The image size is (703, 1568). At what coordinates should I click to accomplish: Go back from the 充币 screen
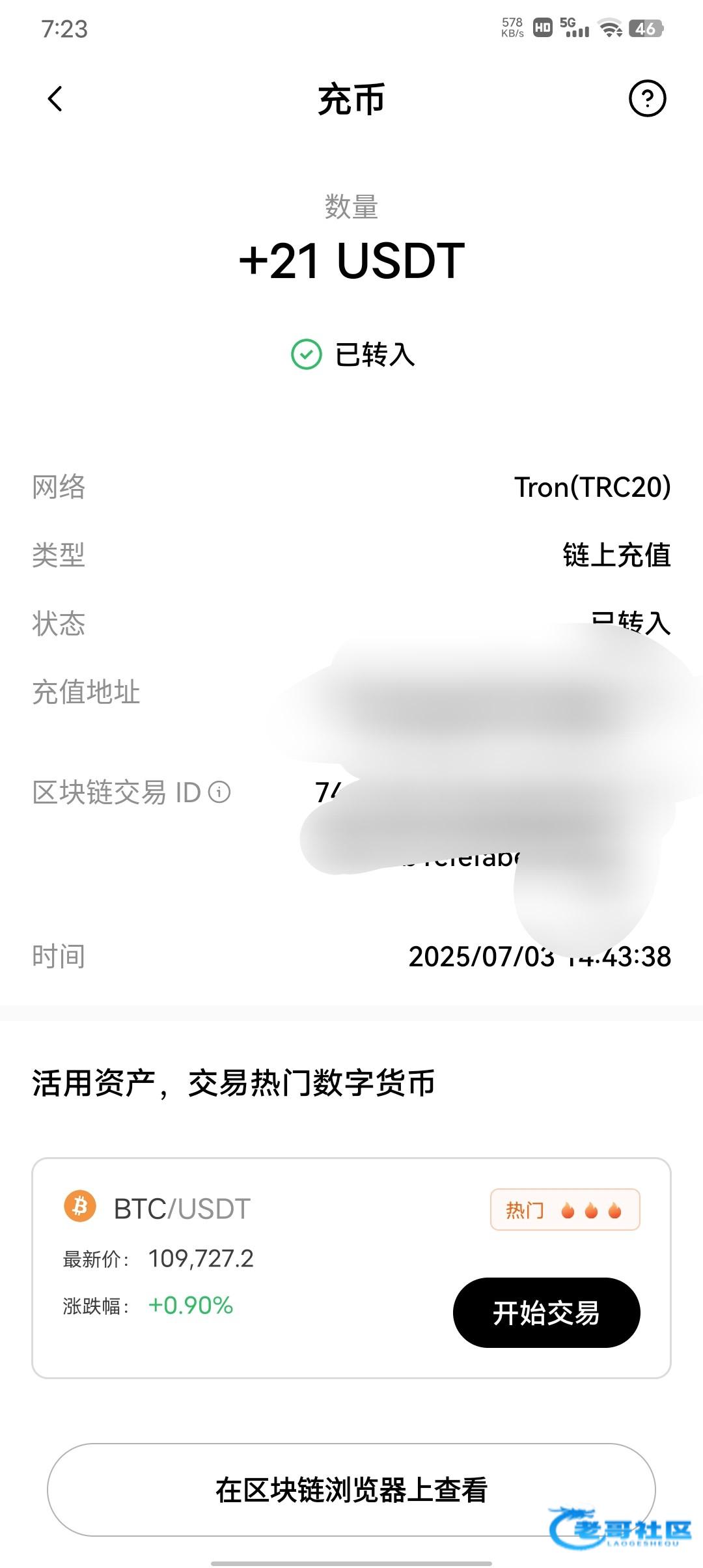coord(55,99)
